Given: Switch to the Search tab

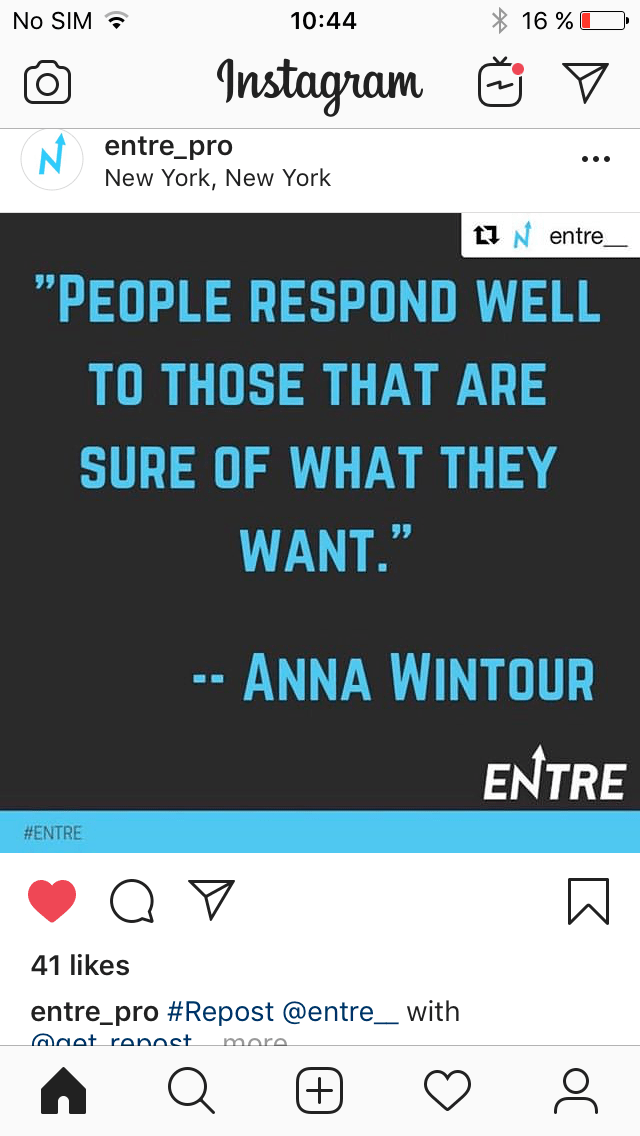Looking at the screenshot, I should click(x=191, y=1090).
